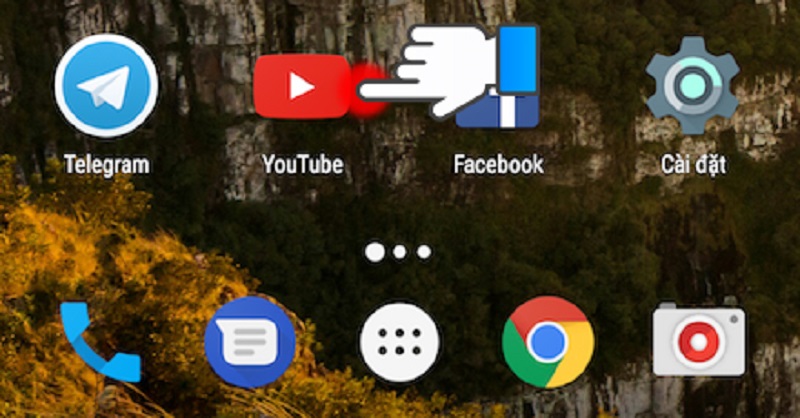This screenshot has width=800, height=418.
Task: Launch the Chrome browser
Action: pyautogui.click(x=548, y=342)
